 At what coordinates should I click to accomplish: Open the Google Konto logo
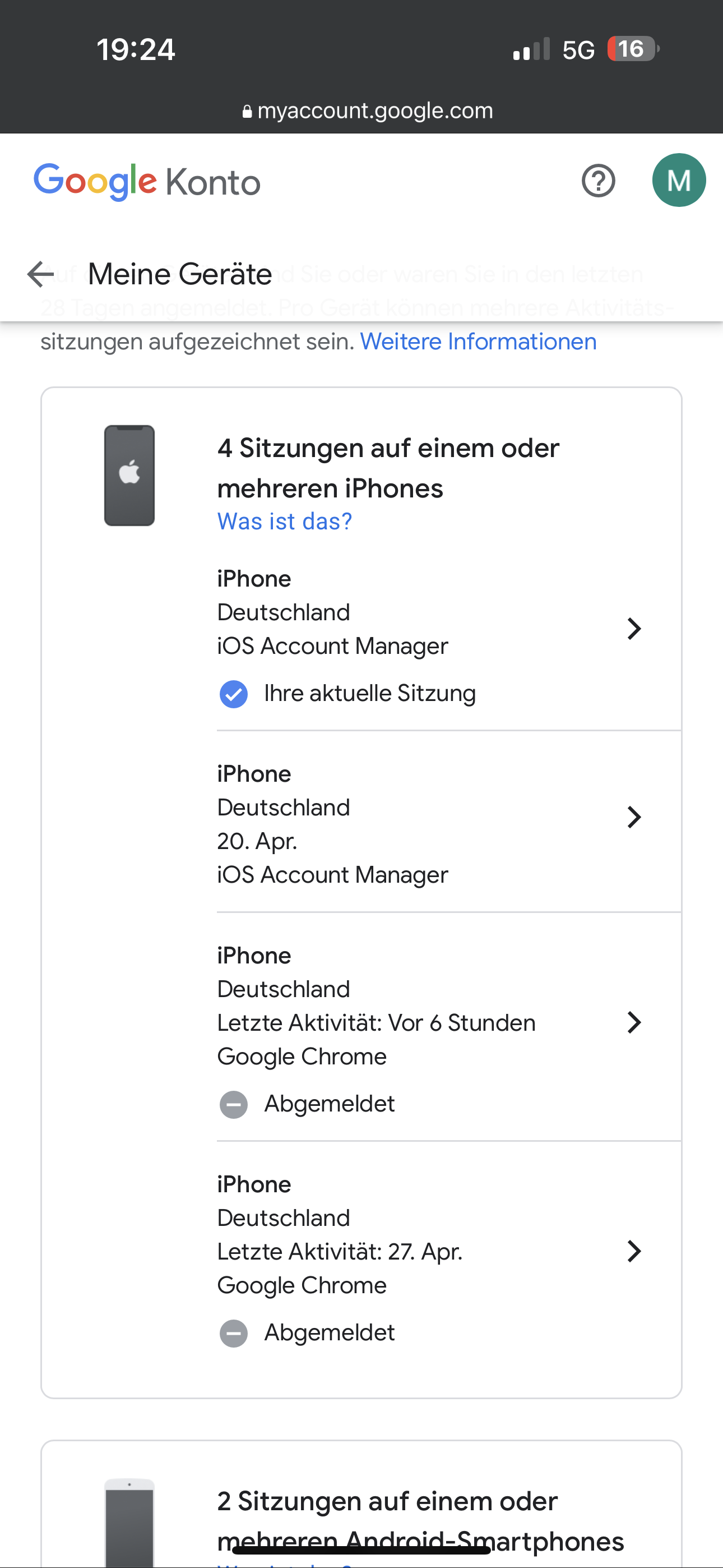tap(147, 181)
